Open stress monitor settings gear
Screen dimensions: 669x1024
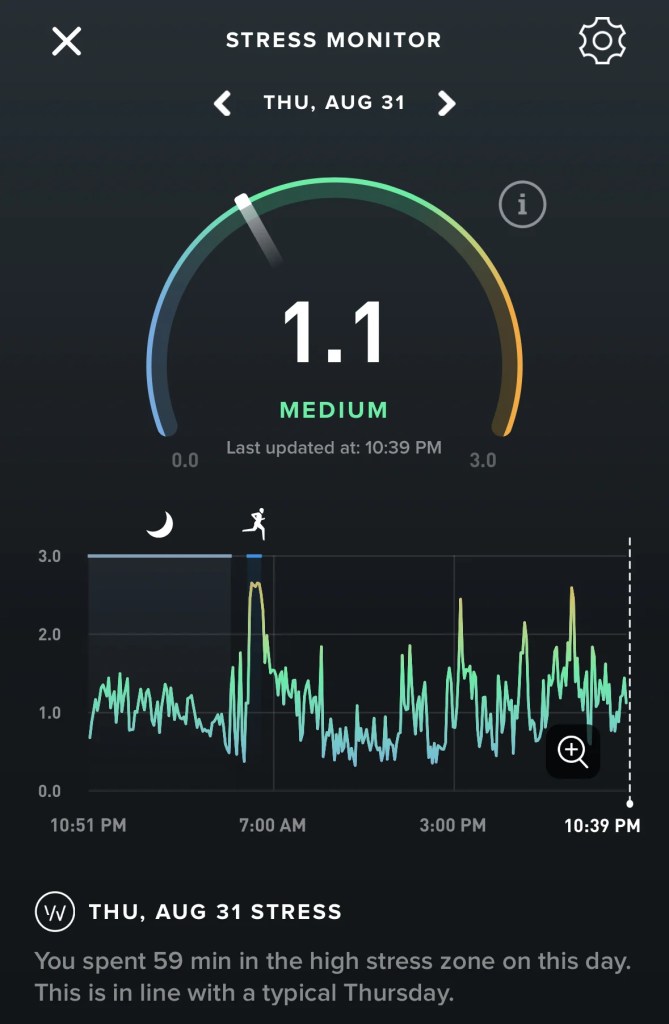602,41
